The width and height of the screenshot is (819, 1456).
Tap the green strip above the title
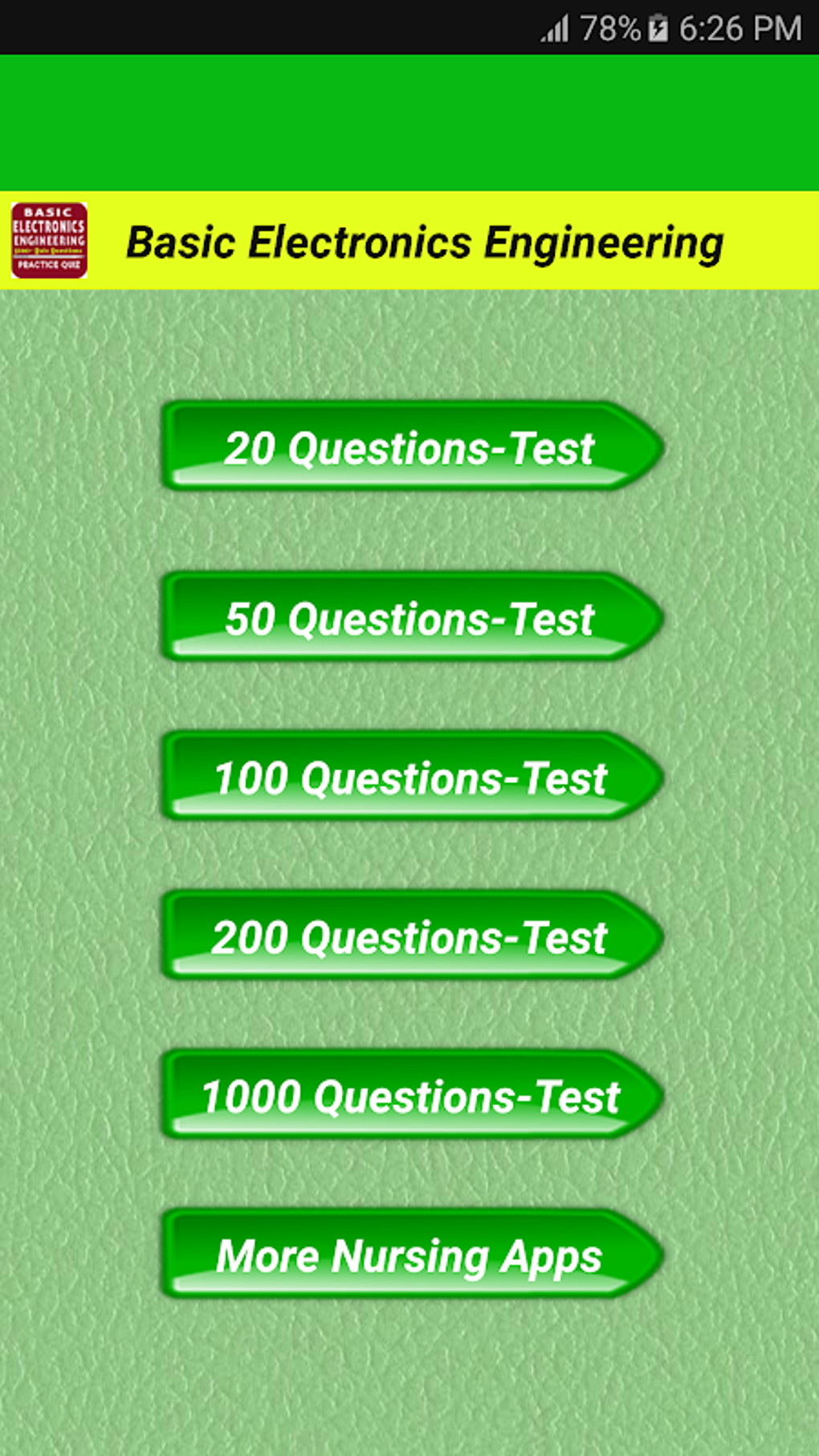409,120
